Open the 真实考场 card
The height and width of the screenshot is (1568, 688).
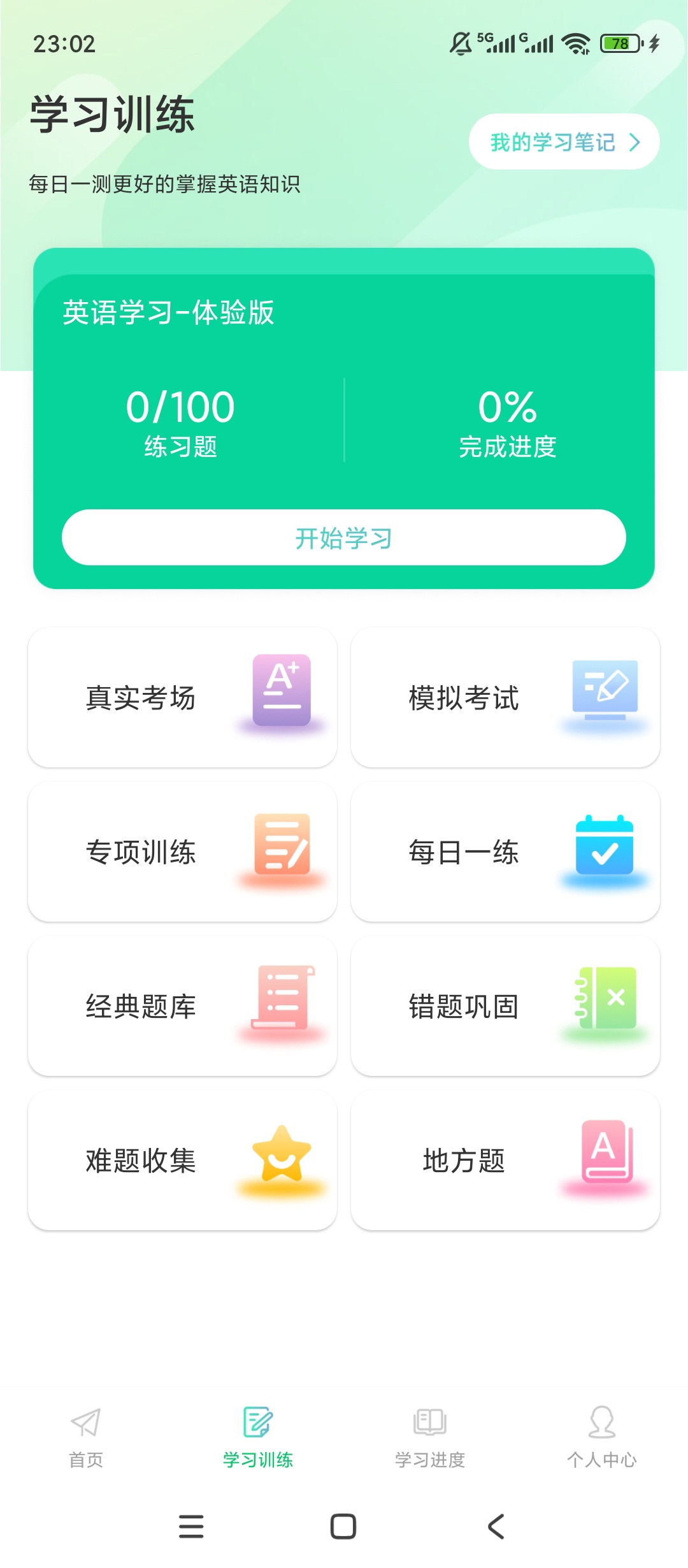point(182,697)
